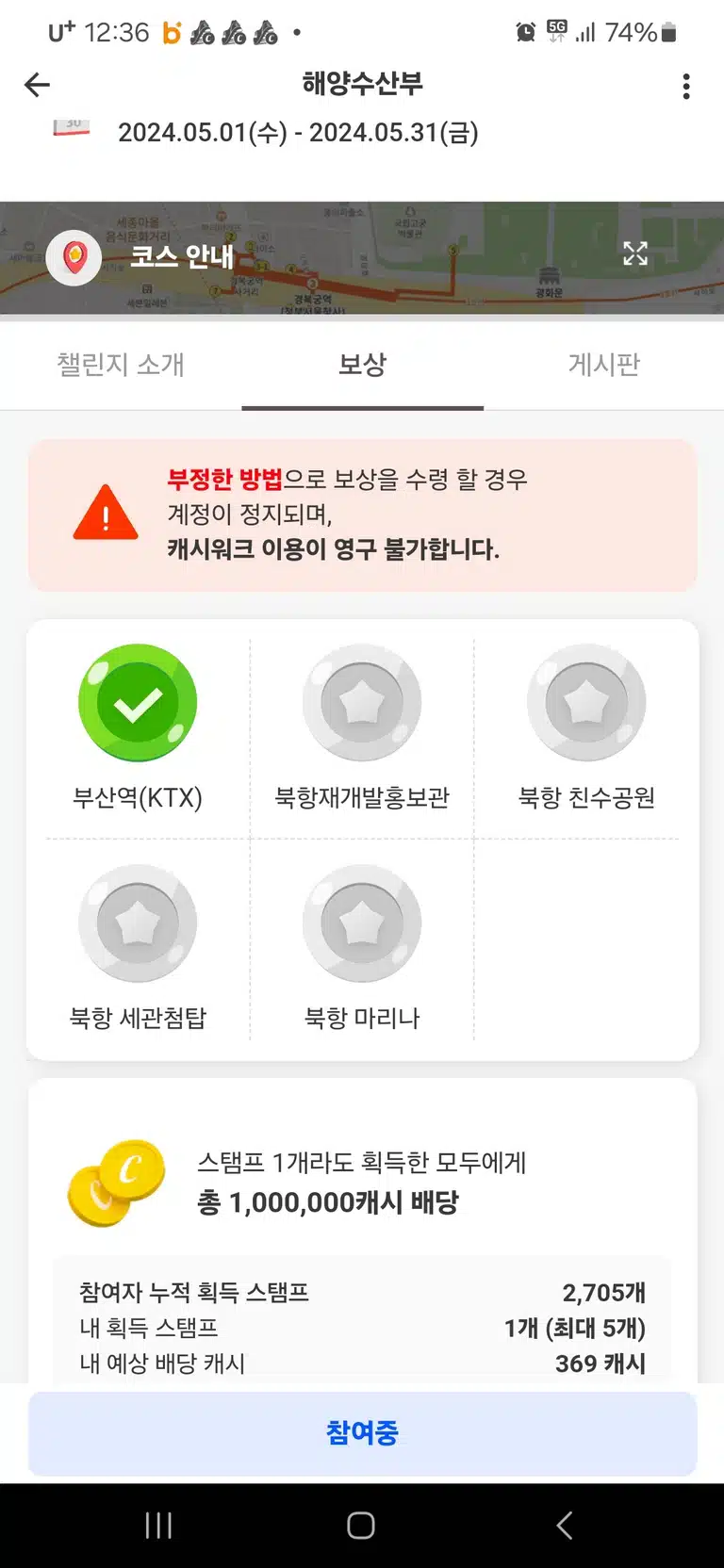
Task: Open the three-dot overflow menu
Action: [686, 86]
